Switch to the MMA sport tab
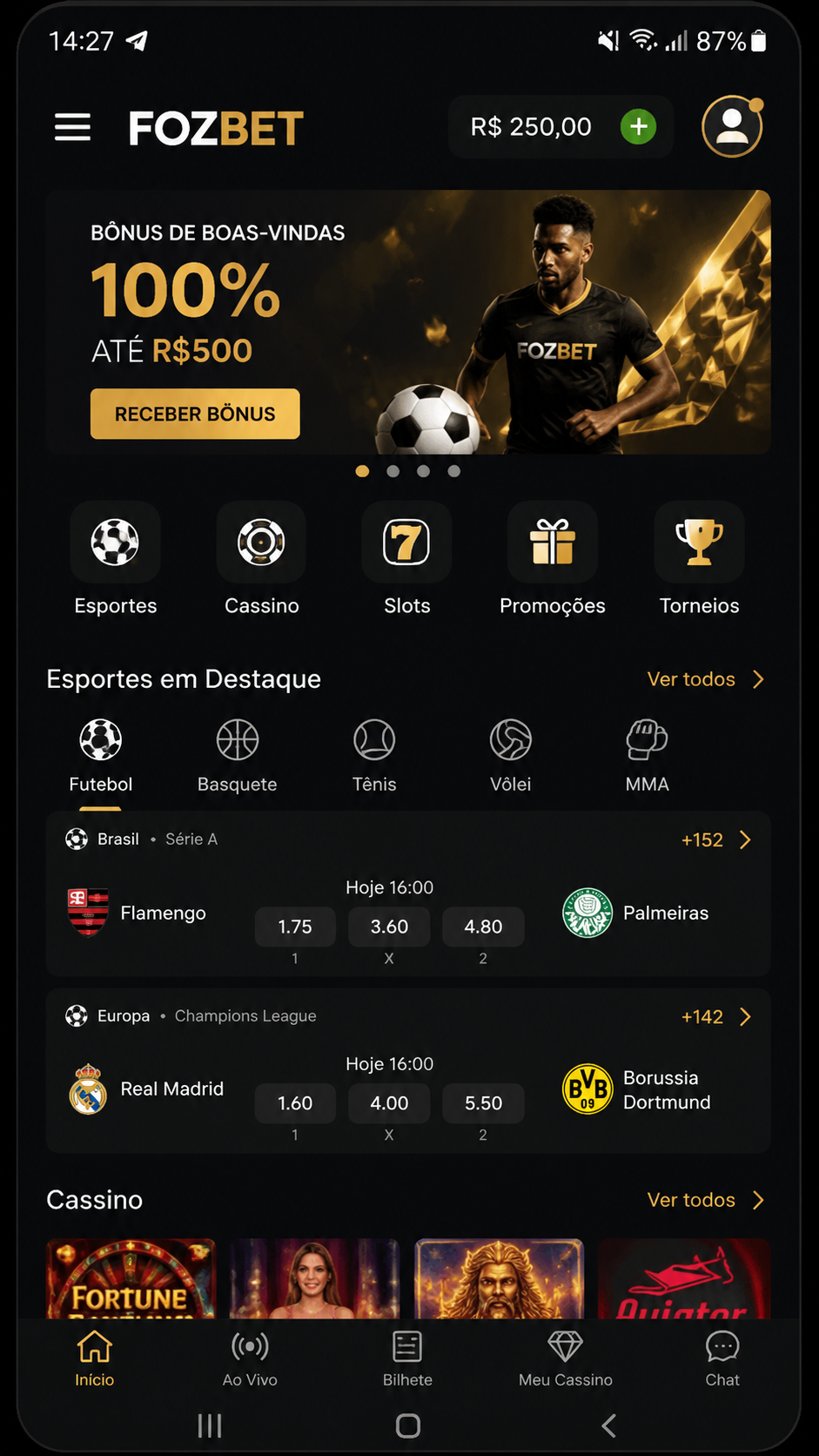Screen dimensions: 819x1456 coord(647,756)
